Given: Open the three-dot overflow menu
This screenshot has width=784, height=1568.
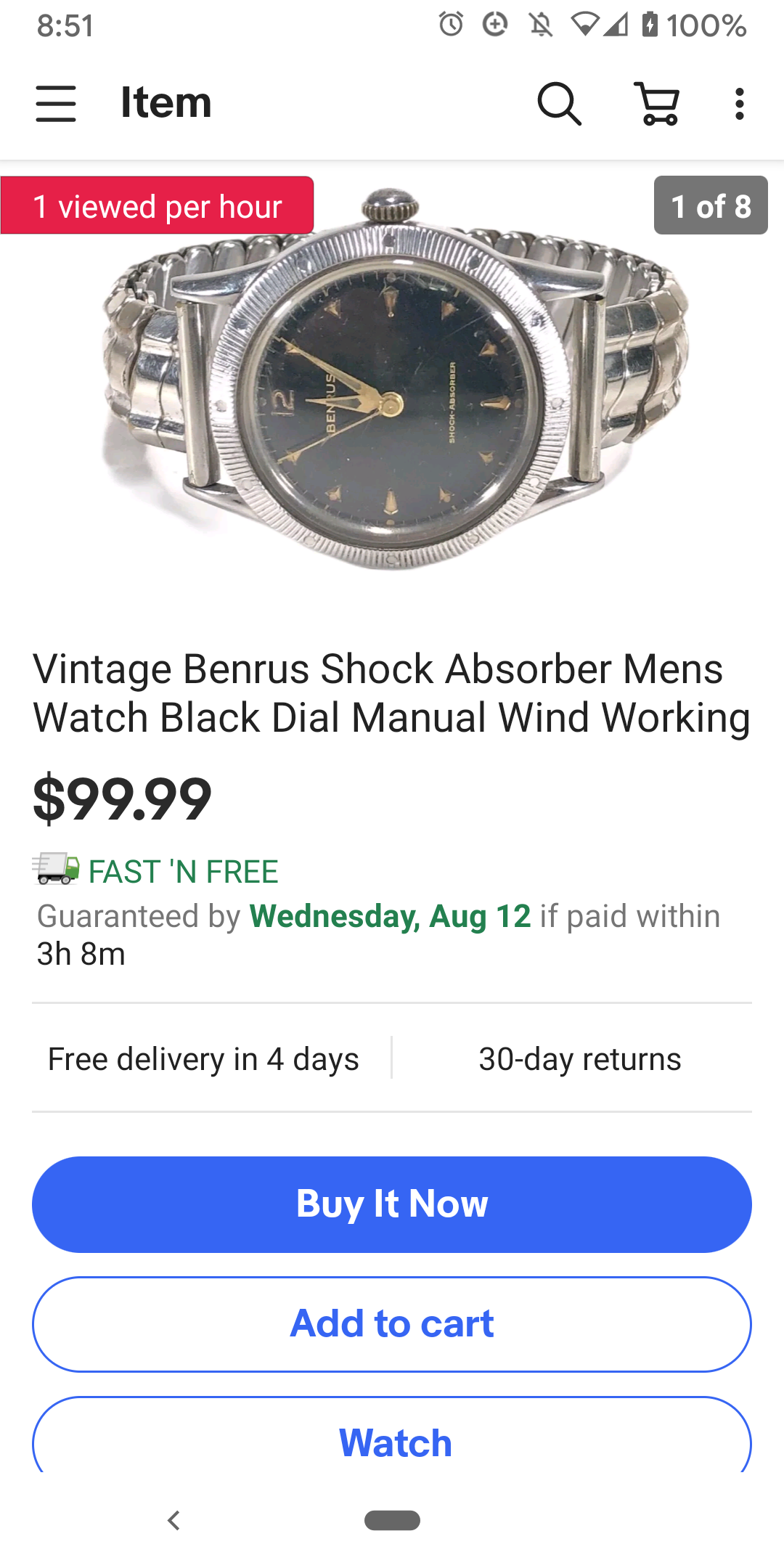Looking at the screenshot, I should coord(739,103).
